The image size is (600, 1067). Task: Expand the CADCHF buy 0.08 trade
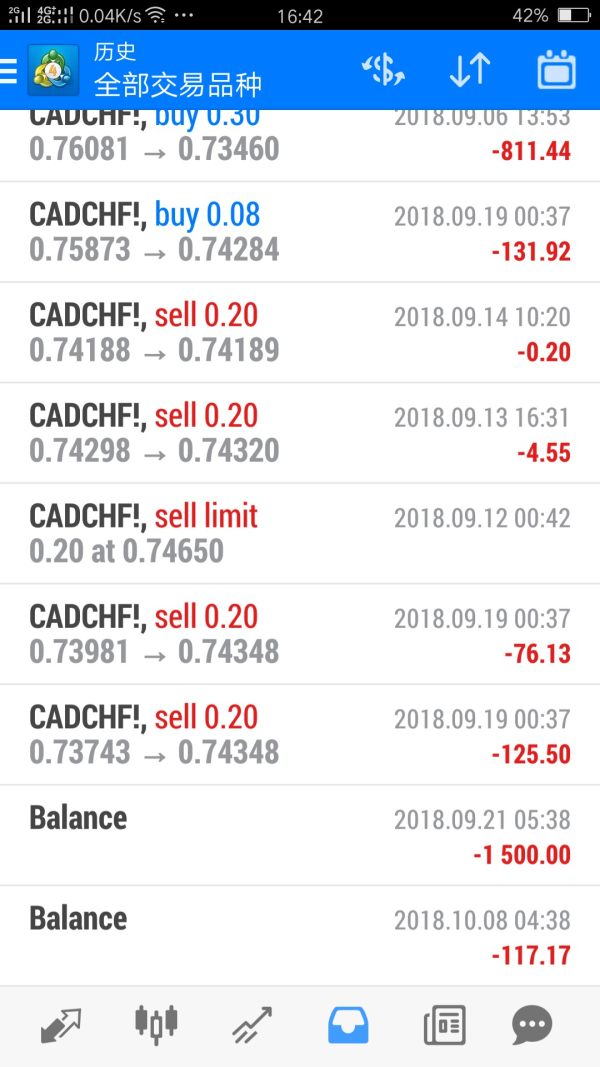(300, 232)
